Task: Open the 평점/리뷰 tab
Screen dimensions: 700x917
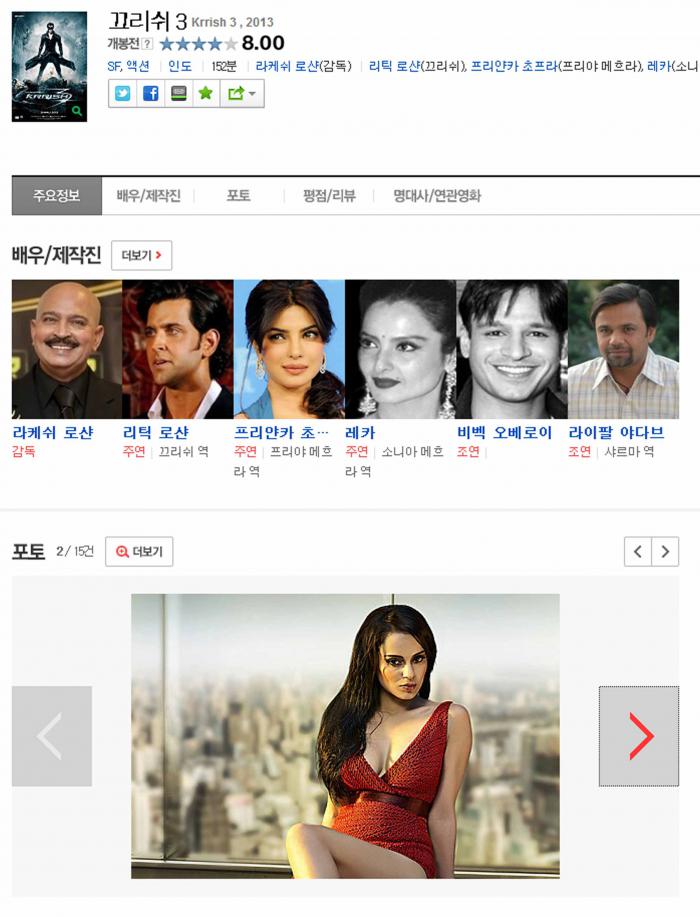Action: click(329, 196)
